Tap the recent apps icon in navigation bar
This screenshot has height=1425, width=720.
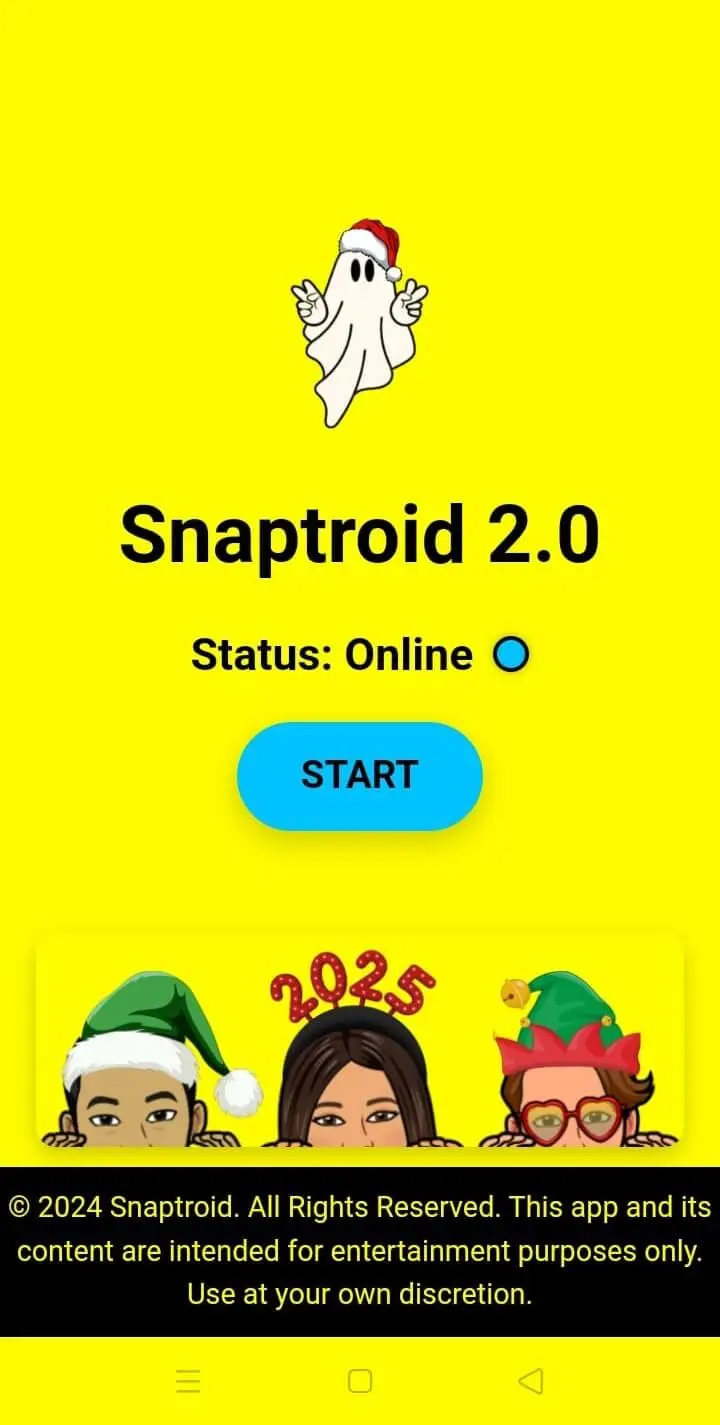188,1381
